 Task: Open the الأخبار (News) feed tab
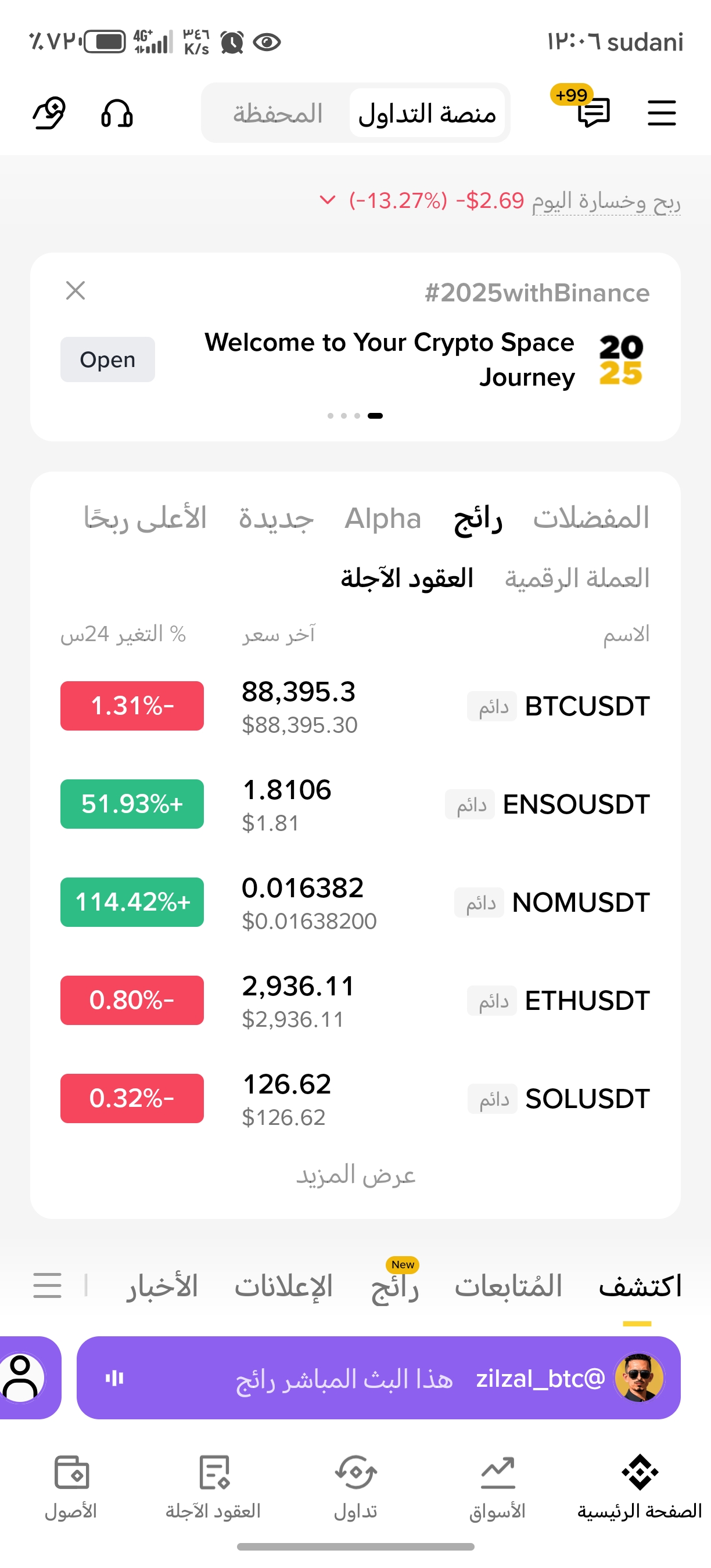[x=162, y=1286]
